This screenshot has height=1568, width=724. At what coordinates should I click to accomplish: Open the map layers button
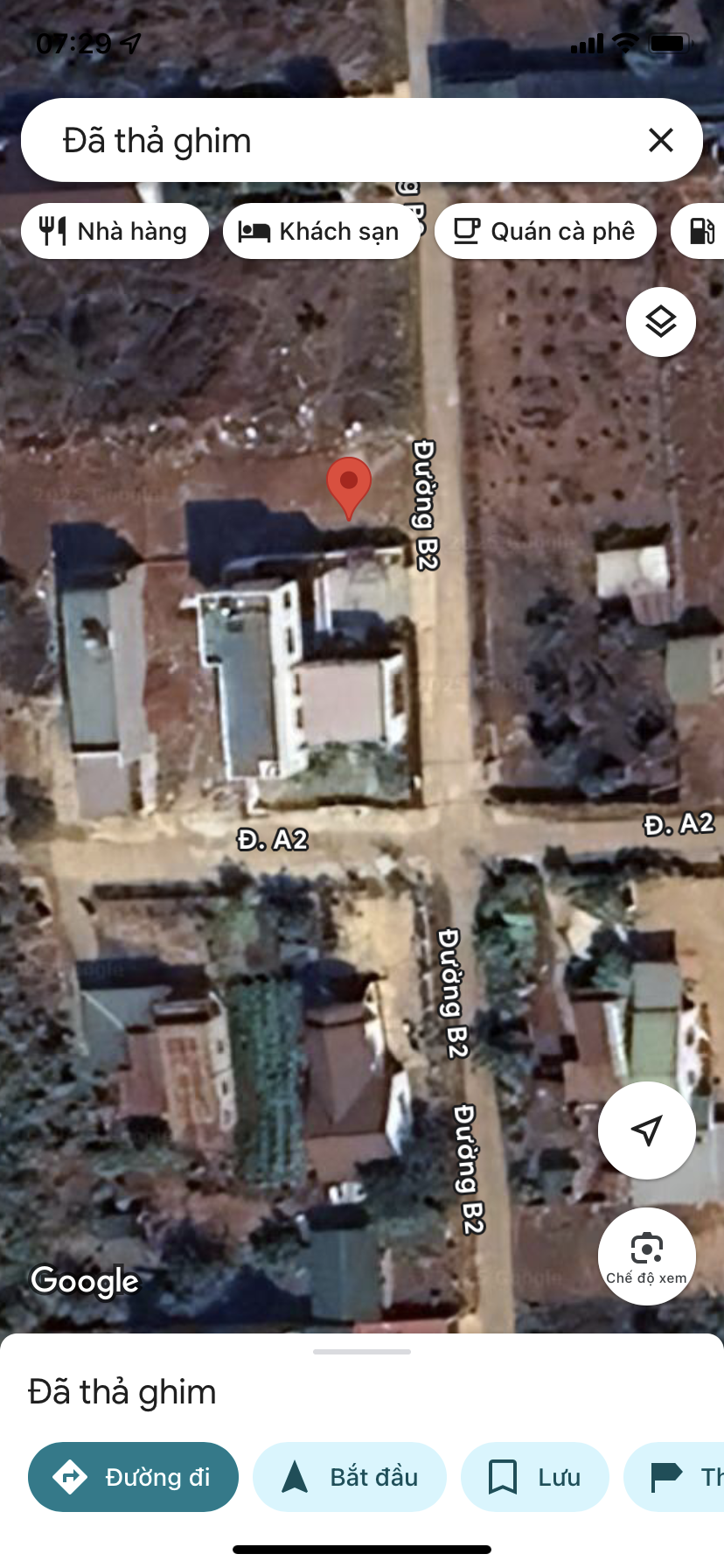661,322
